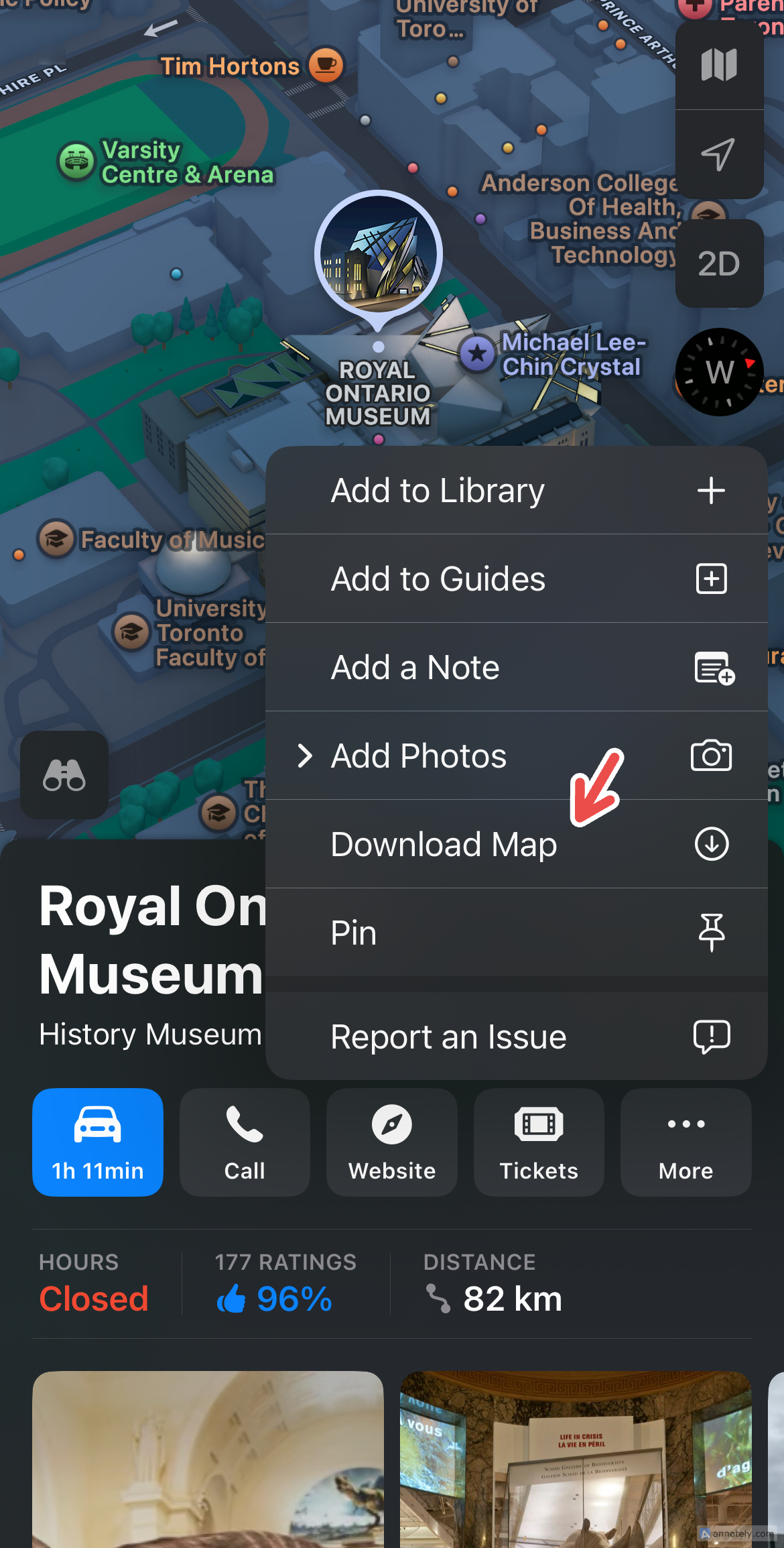Open the Royal Ontario Museum place marker

(378, 253)
